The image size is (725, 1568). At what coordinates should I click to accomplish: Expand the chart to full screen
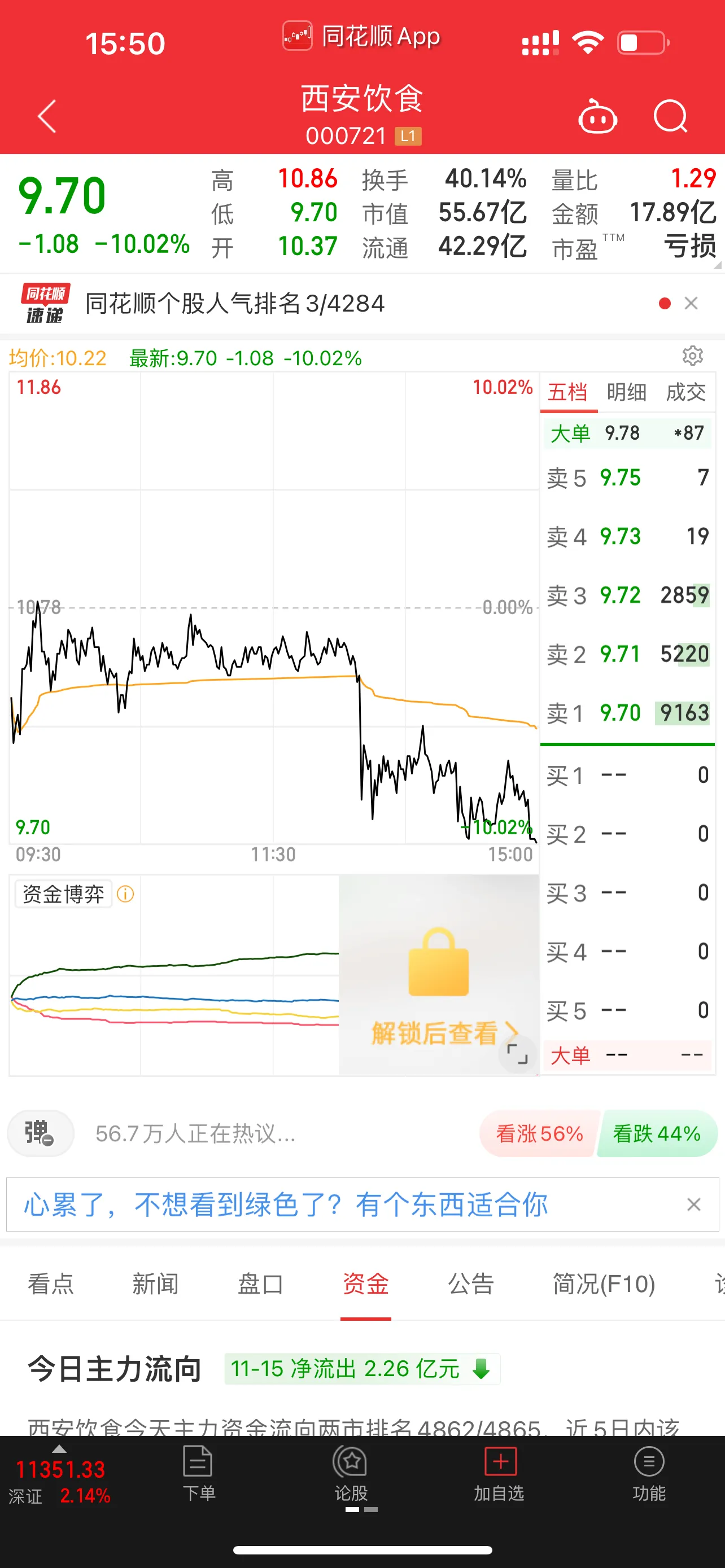[517, 1054]
